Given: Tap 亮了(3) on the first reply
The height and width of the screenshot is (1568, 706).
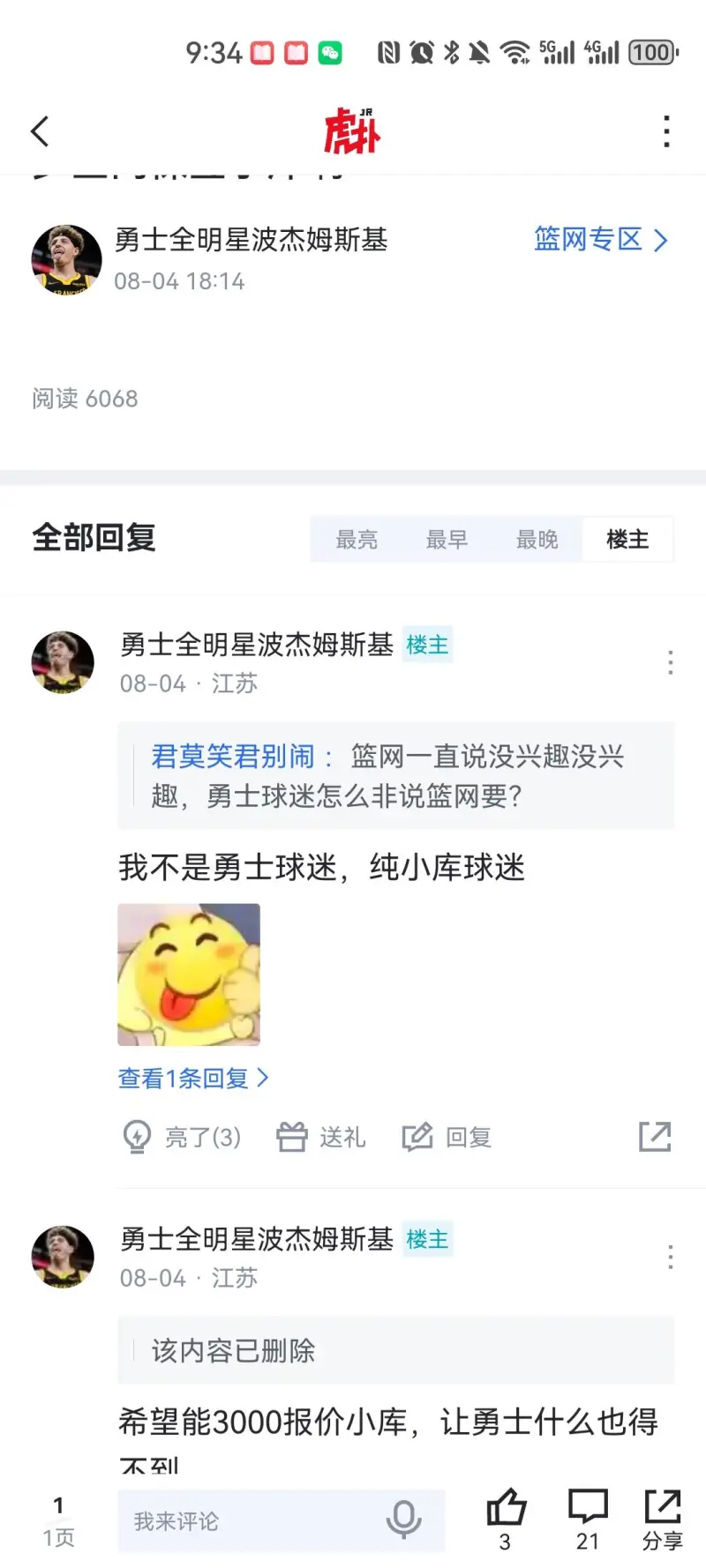Looking at the screenshot, I should [x=183, y=1137].
